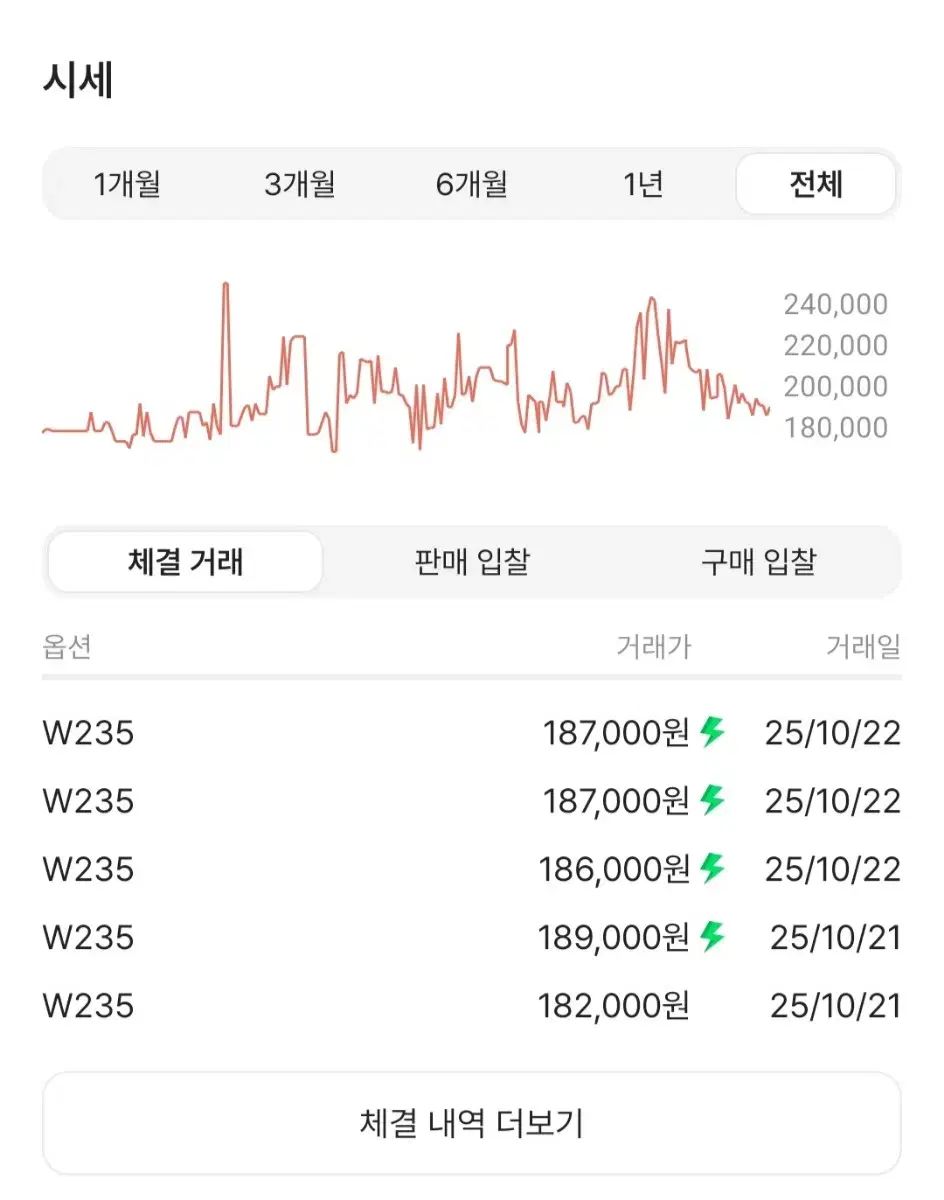The image size is (944, 1200).
Task: Switch to the 판매 입찰 tab
Action: point(471,562)
